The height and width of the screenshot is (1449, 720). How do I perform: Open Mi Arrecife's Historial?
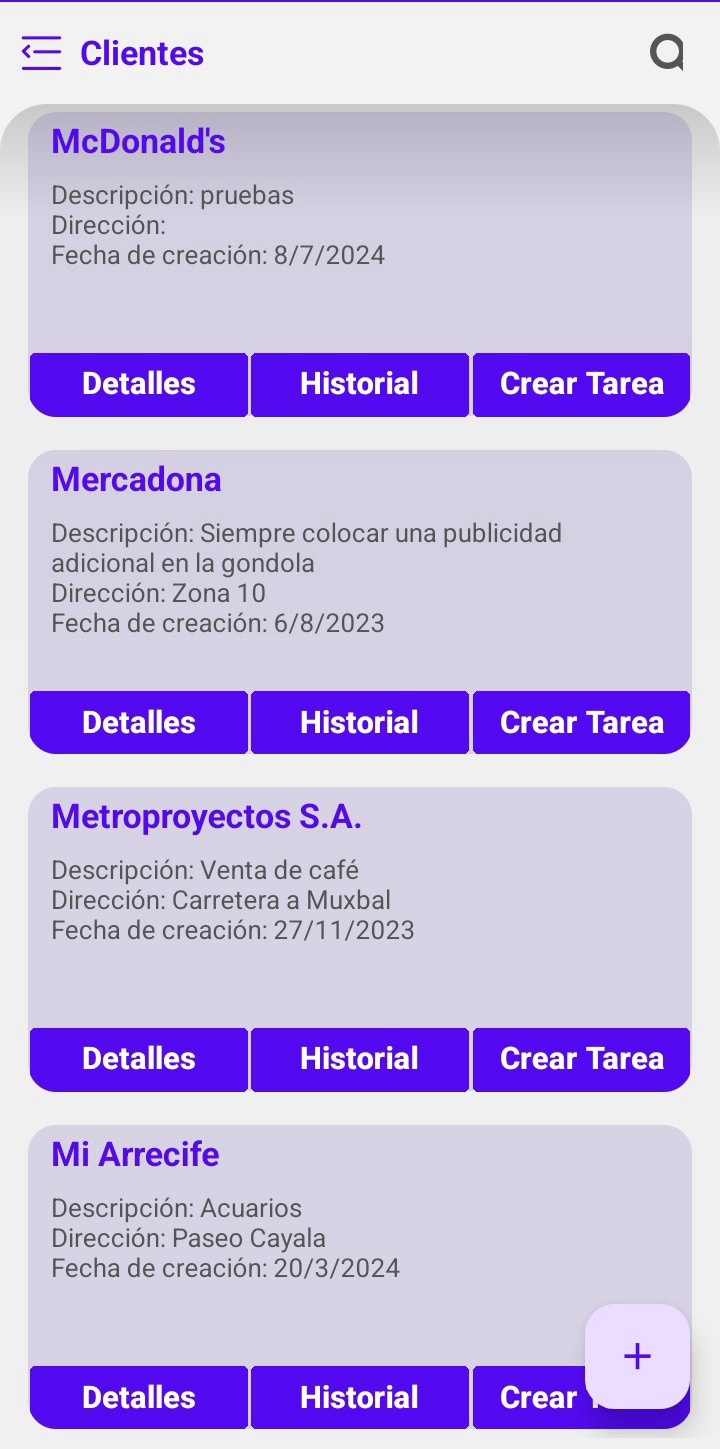pyautogui.click(x=359, y=1397)
